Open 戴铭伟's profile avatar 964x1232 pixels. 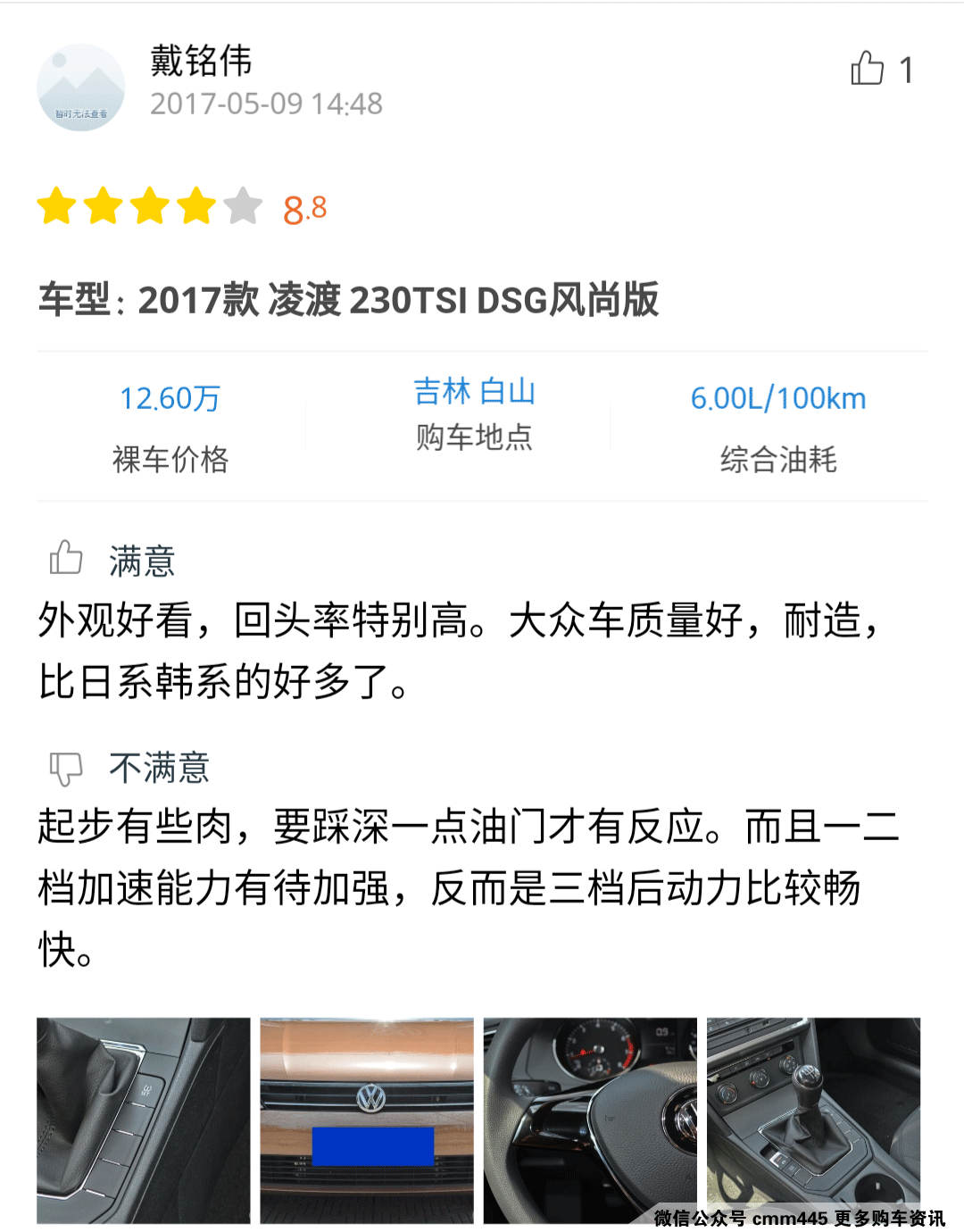pyautogui.click(x=81, y=87)
